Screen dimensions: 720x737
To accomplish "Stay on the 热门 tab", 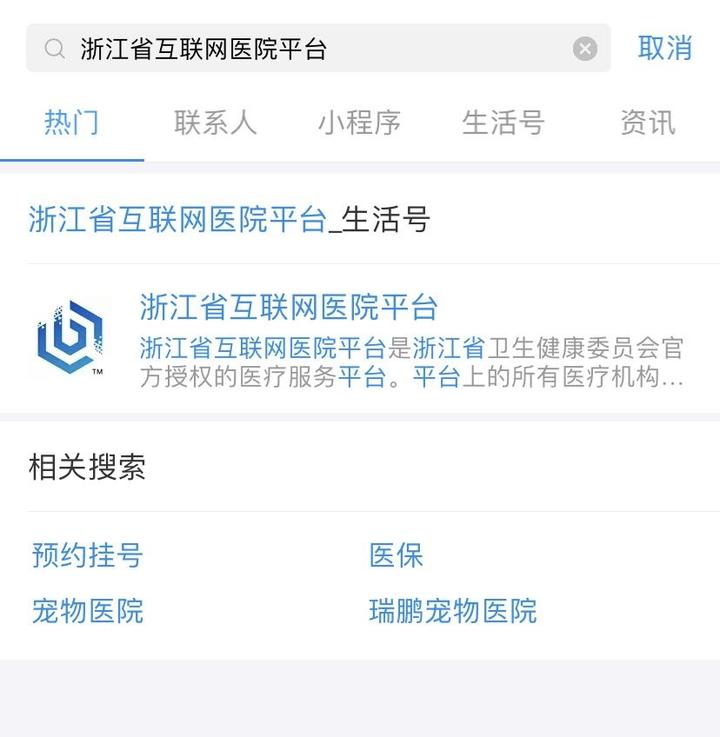I will click(x=70, y=122).
